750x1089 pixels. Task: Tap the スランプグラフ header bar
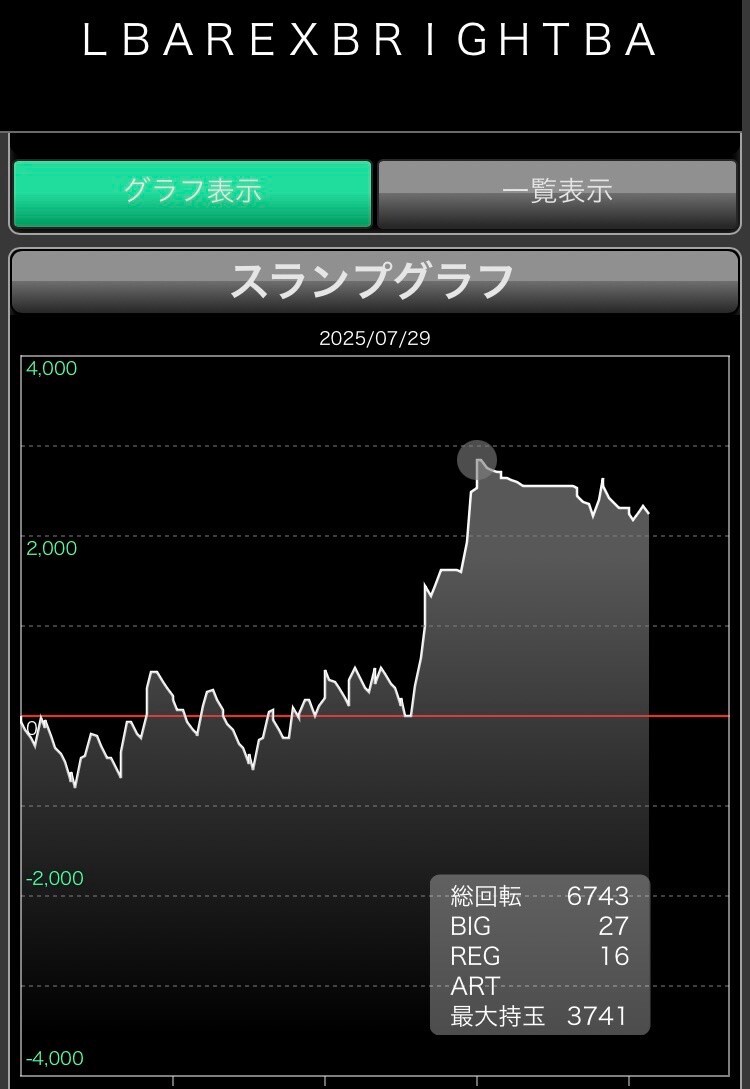tap(374, 281)
